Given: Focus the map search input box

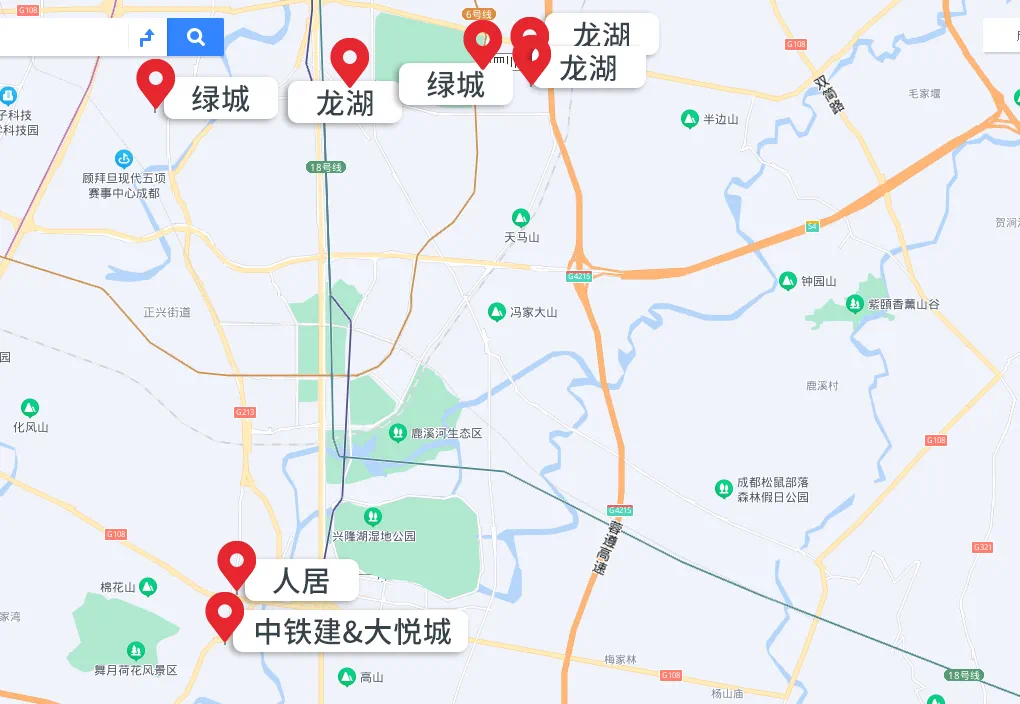Looking at the screenshot, I should click(x=62, y=38).
